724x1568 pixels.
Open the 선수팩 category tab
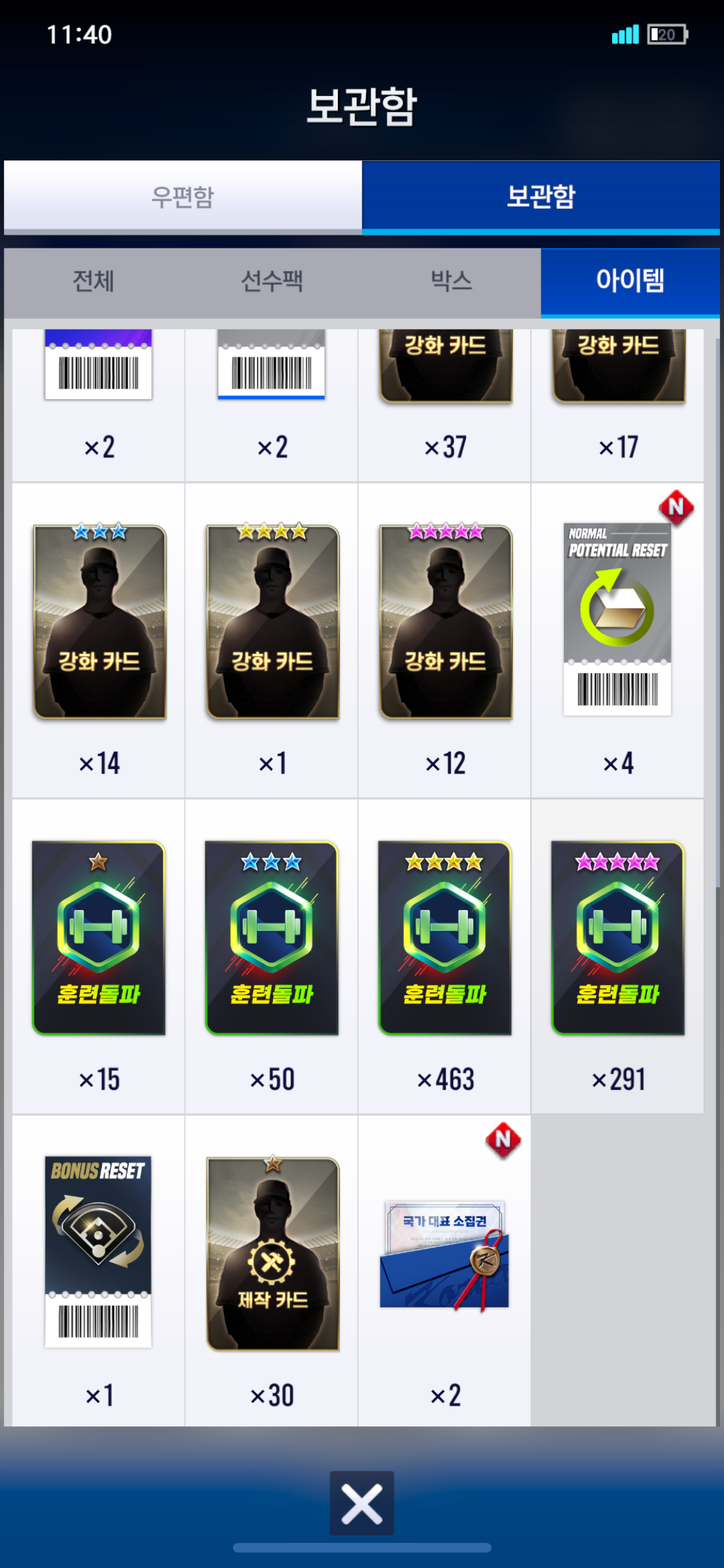(x=272, y=282)
